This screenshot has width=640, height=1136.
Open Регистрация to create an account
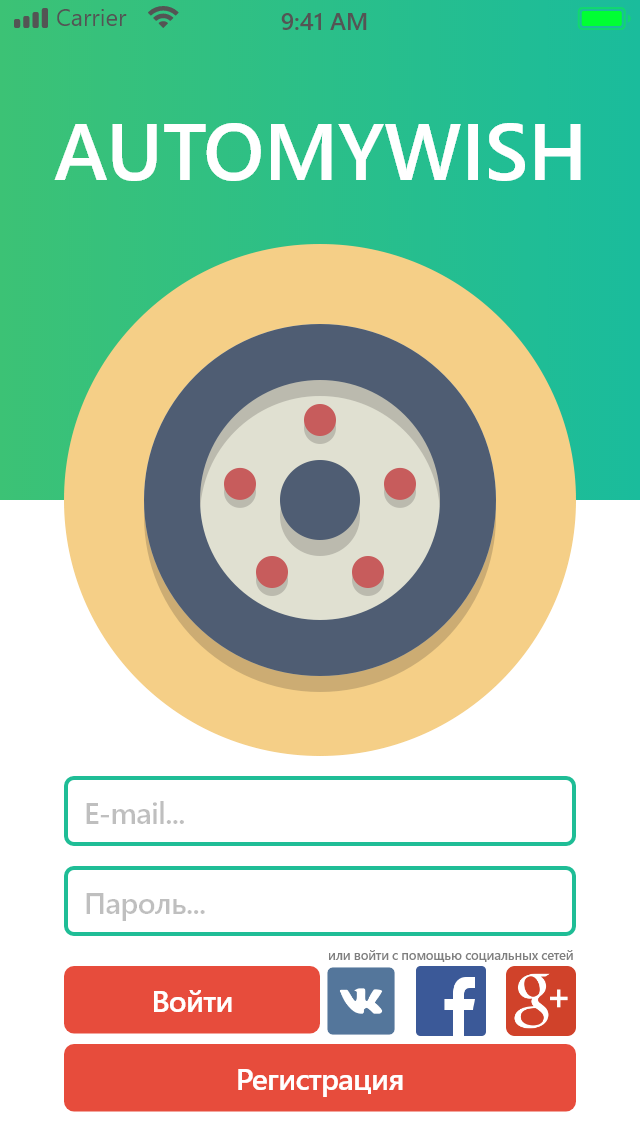320,1078
